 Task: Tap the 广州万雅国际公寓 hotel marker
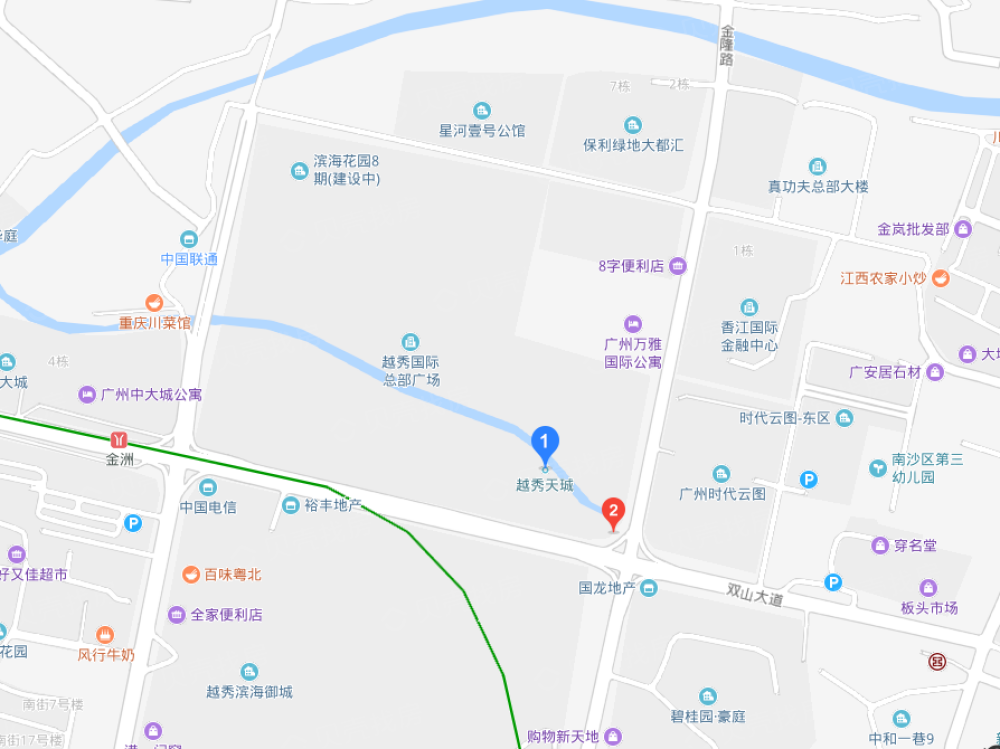(632, 323)
